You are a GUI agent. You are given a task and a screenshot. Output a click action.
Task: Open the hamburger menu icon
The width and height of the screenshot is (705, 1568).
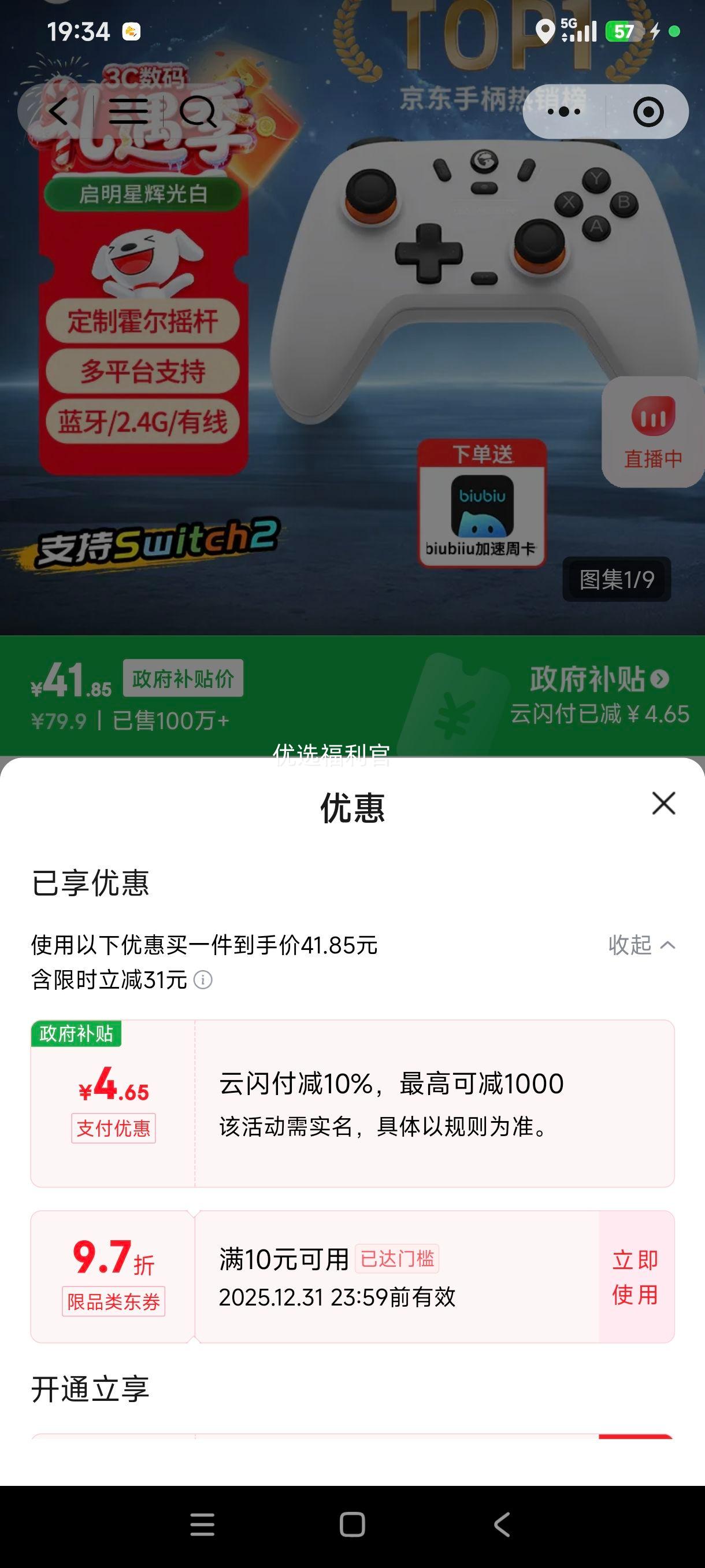click(129, 112)
